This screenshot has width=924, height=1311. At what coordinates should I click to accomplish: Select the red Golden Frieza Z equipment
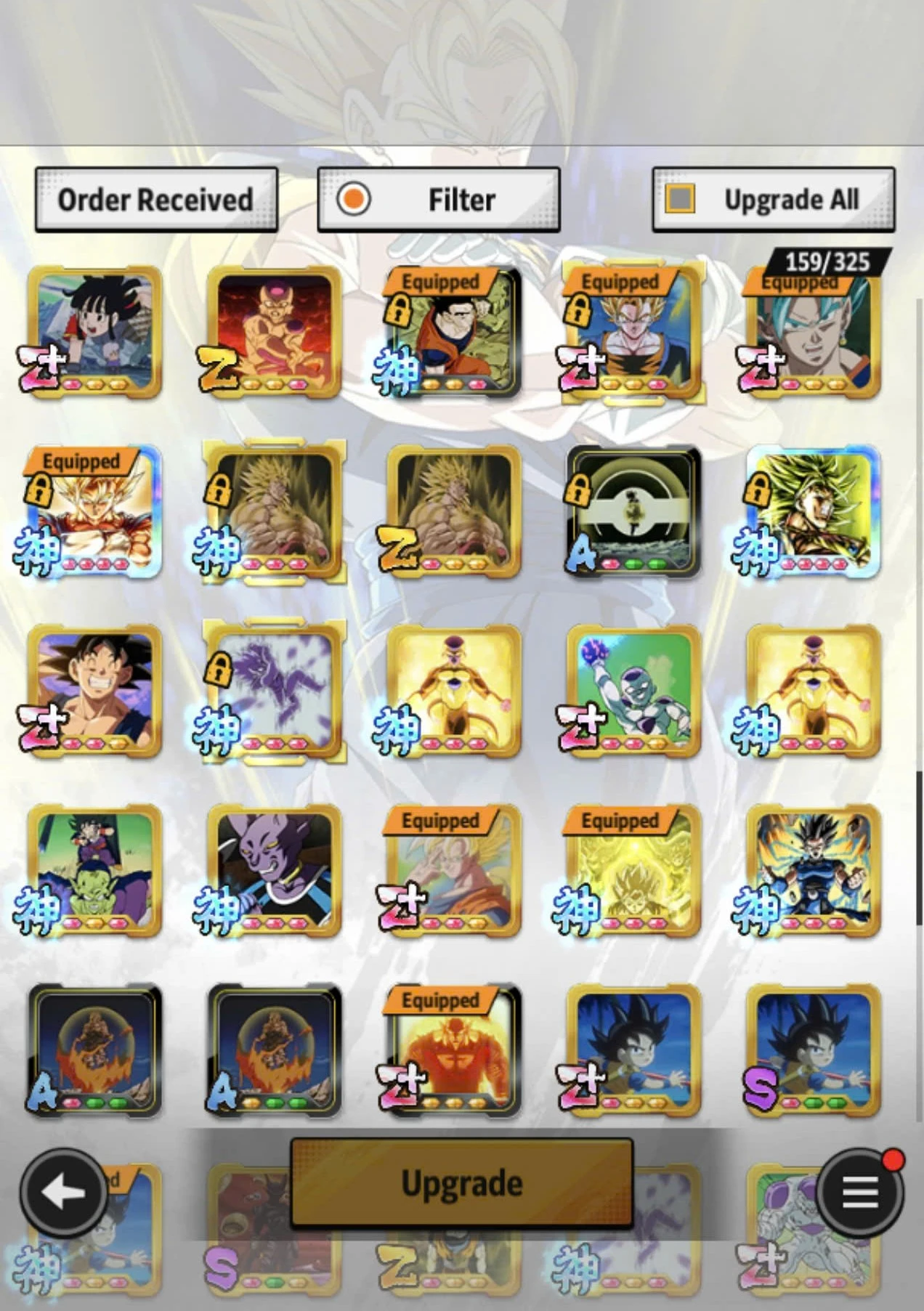[x=272, y=332]
